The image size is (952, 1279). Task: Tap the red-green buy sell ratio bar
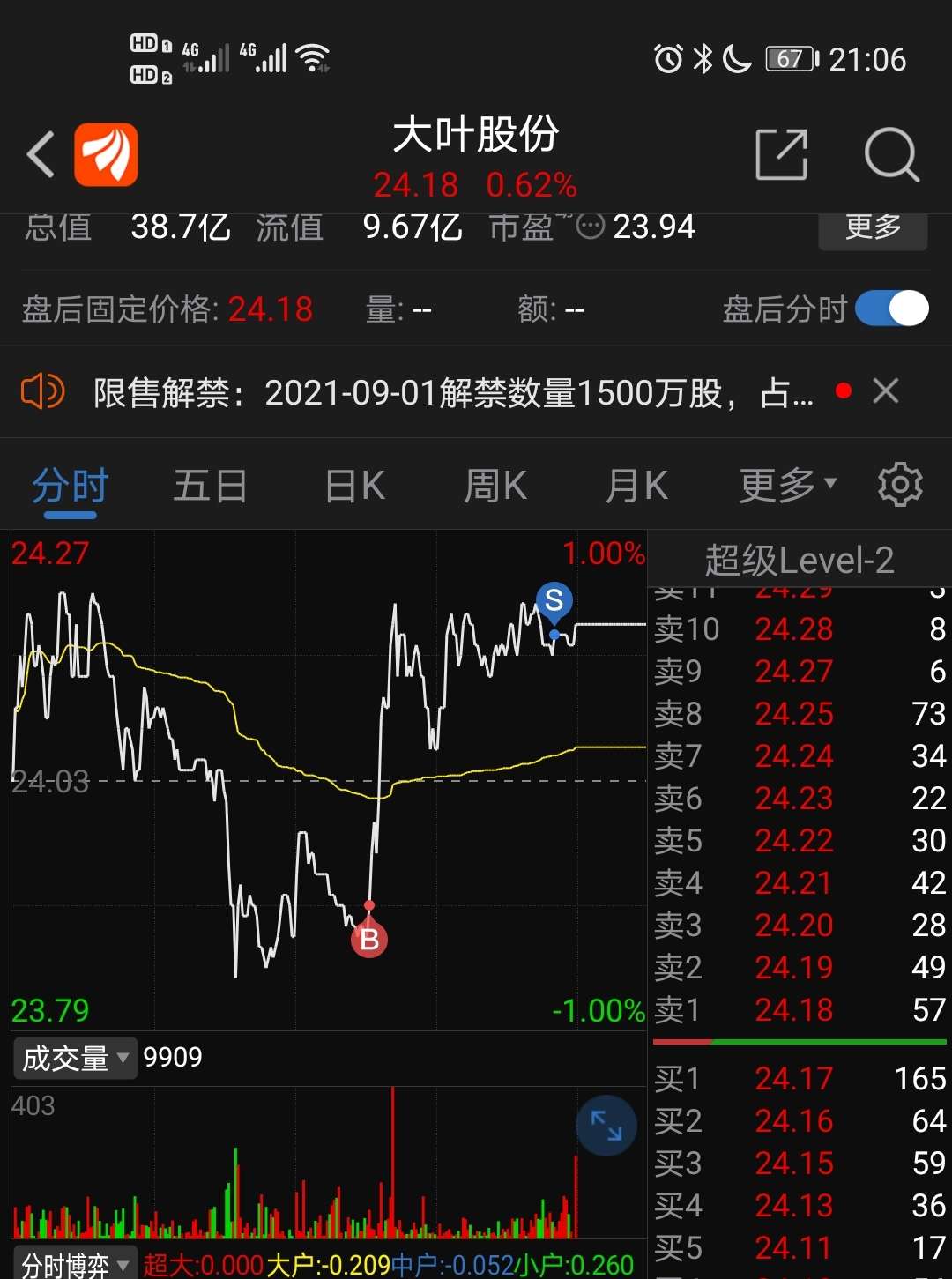pos(798,1044)
